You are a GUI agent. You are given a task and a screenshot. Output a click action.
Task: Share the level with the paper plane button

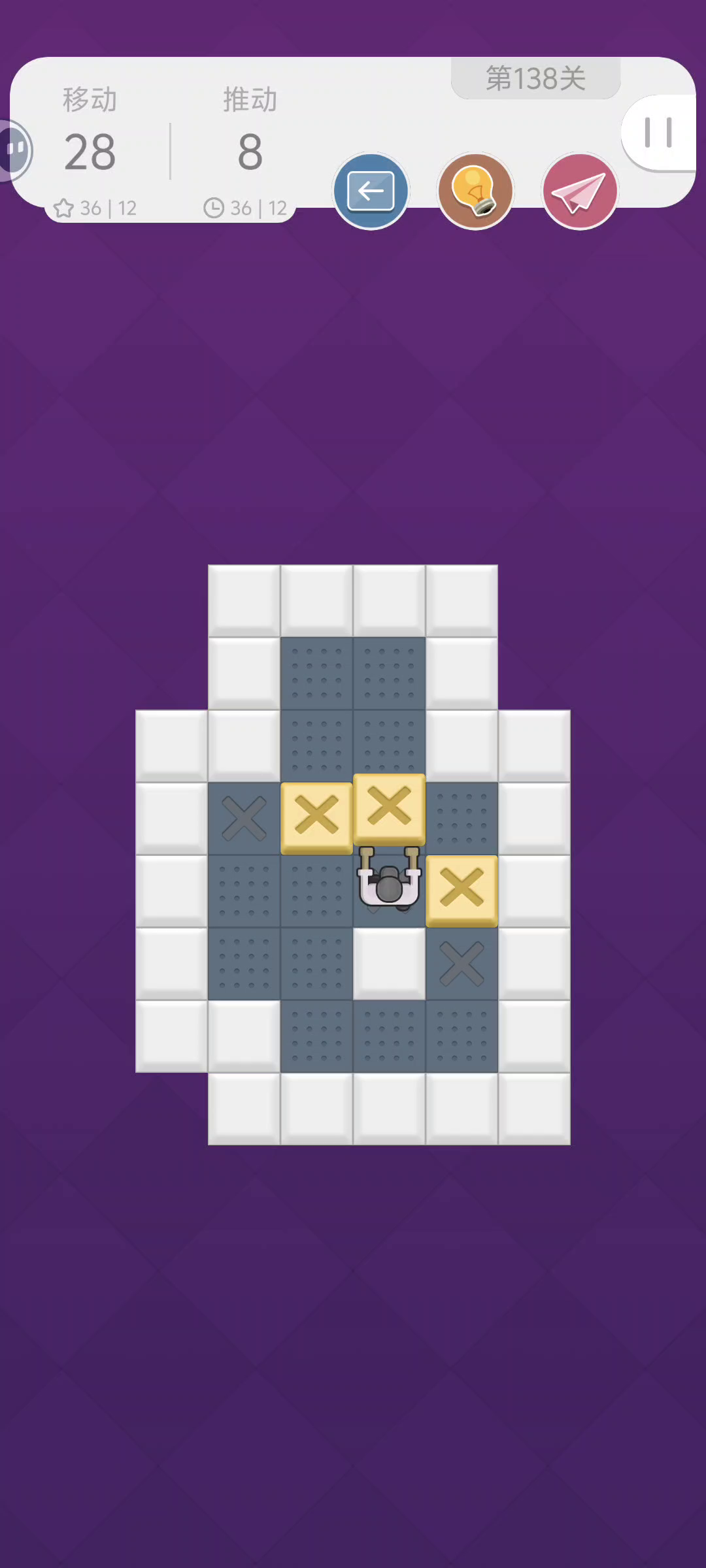pyautogui.click(x=580, y=191)
